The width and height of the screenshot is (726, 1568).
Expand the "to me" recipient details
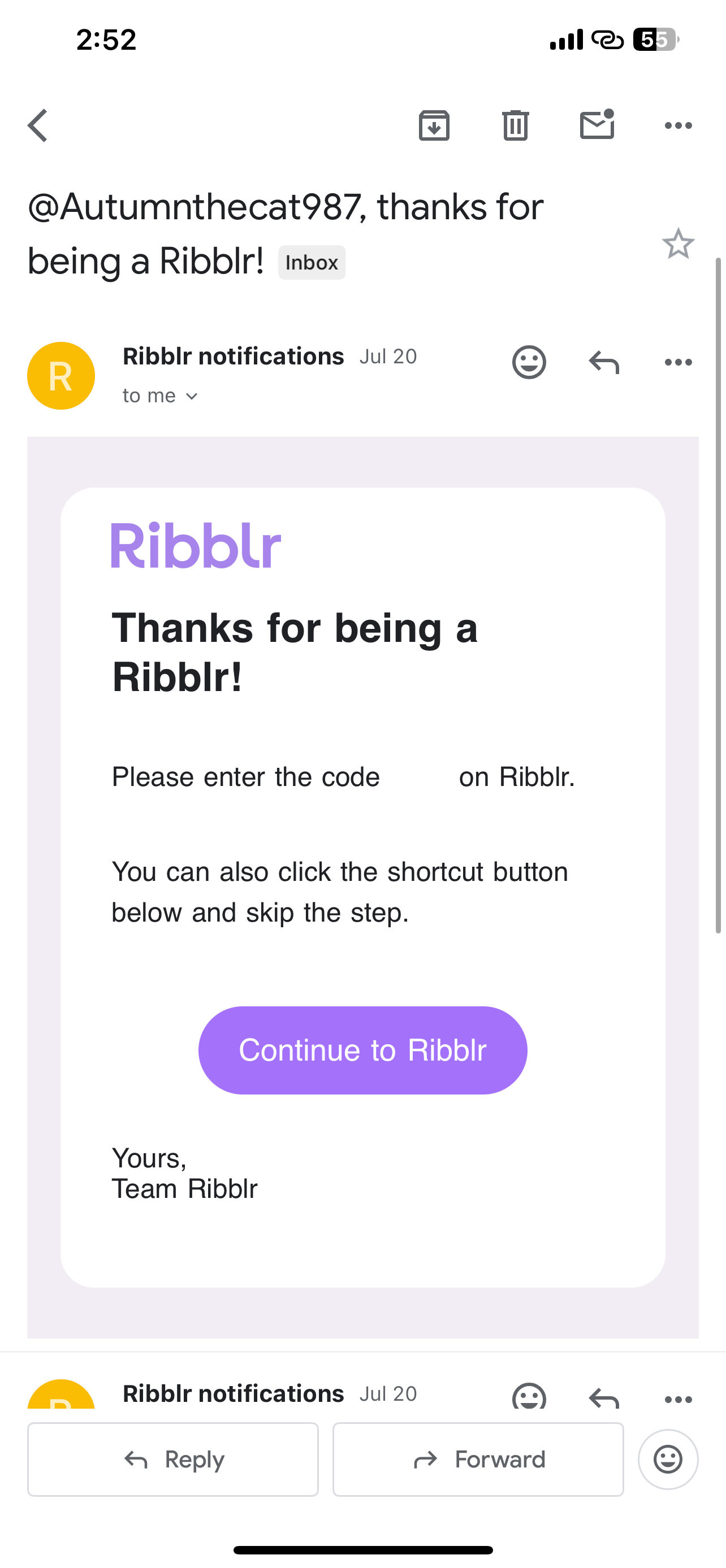pos(160,396)
